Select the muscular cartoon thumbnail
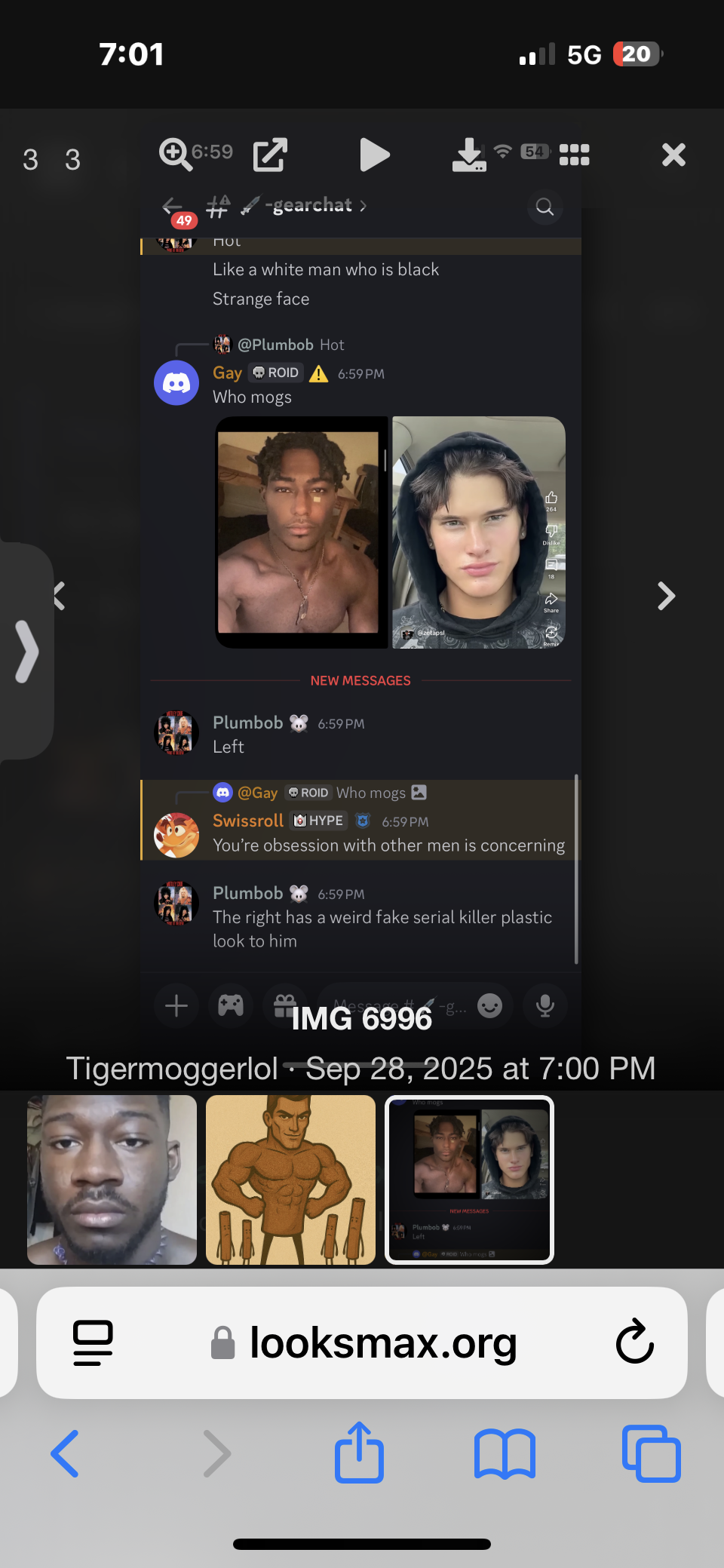Image resolution: width=724 pixels, height=1568 pixels. click(x=290, y=1180)
